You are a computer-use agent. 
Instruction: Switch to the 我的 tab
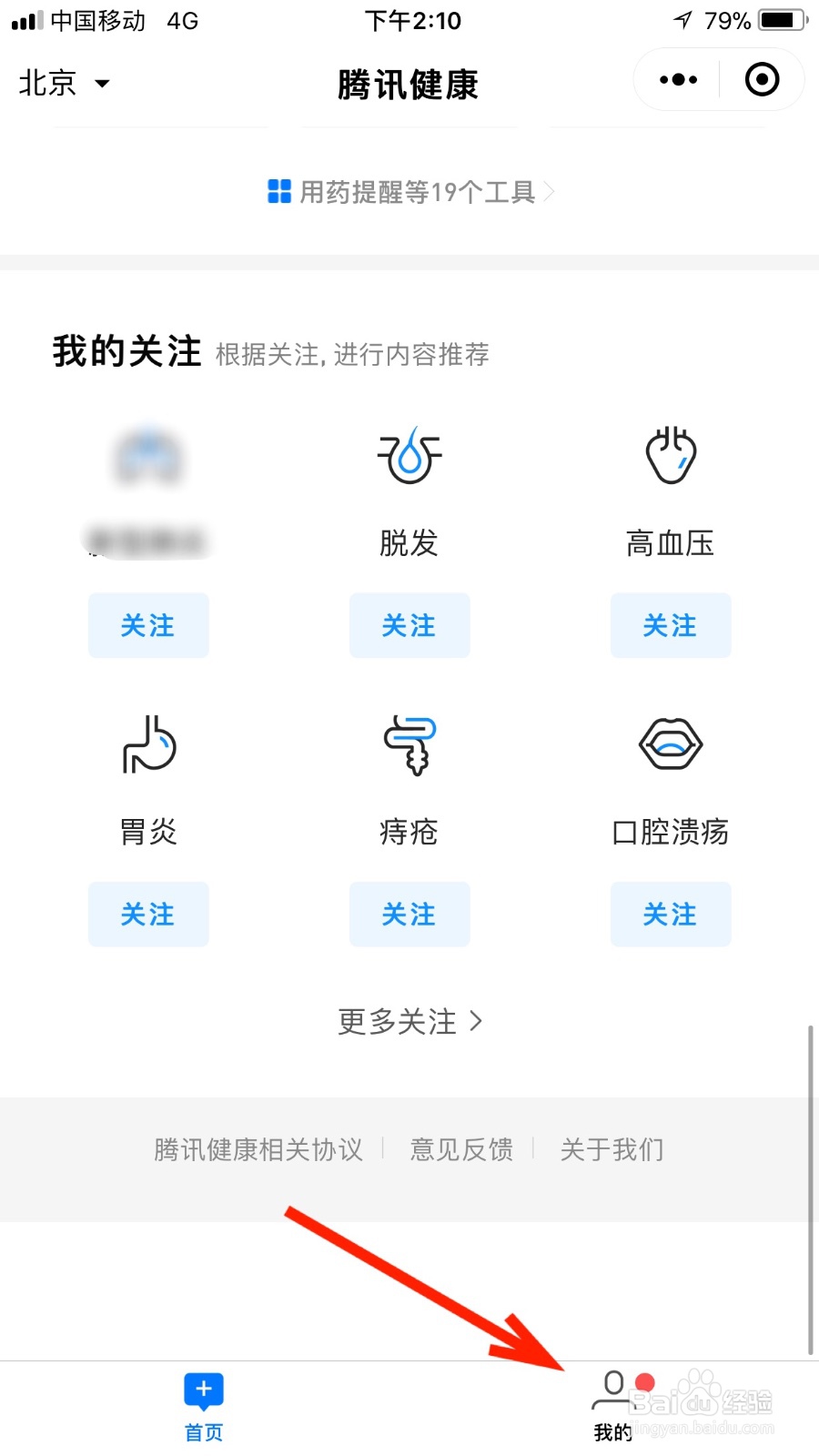[614, 1408]
